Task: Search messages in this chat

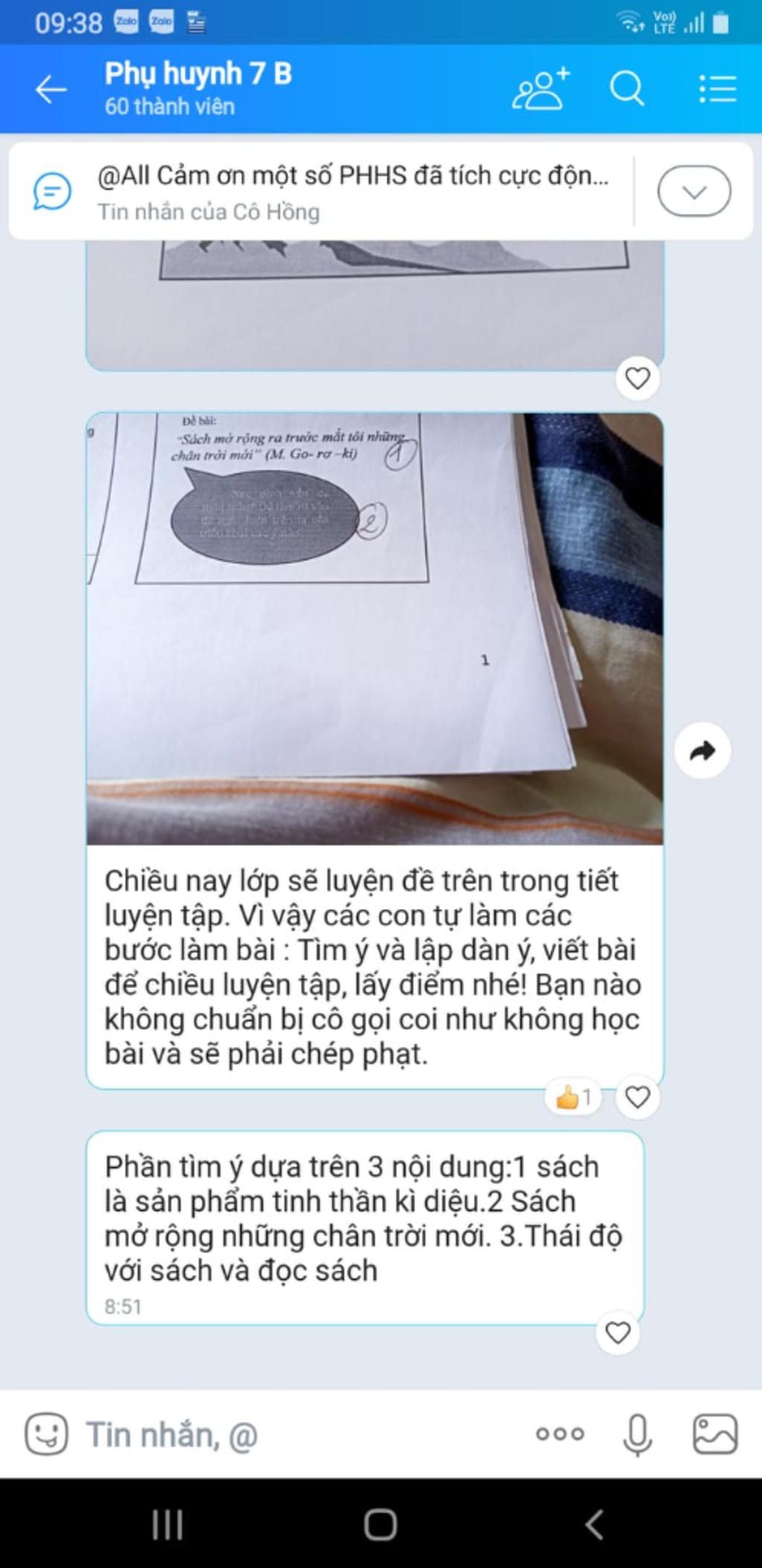Action: pos(627,89)
